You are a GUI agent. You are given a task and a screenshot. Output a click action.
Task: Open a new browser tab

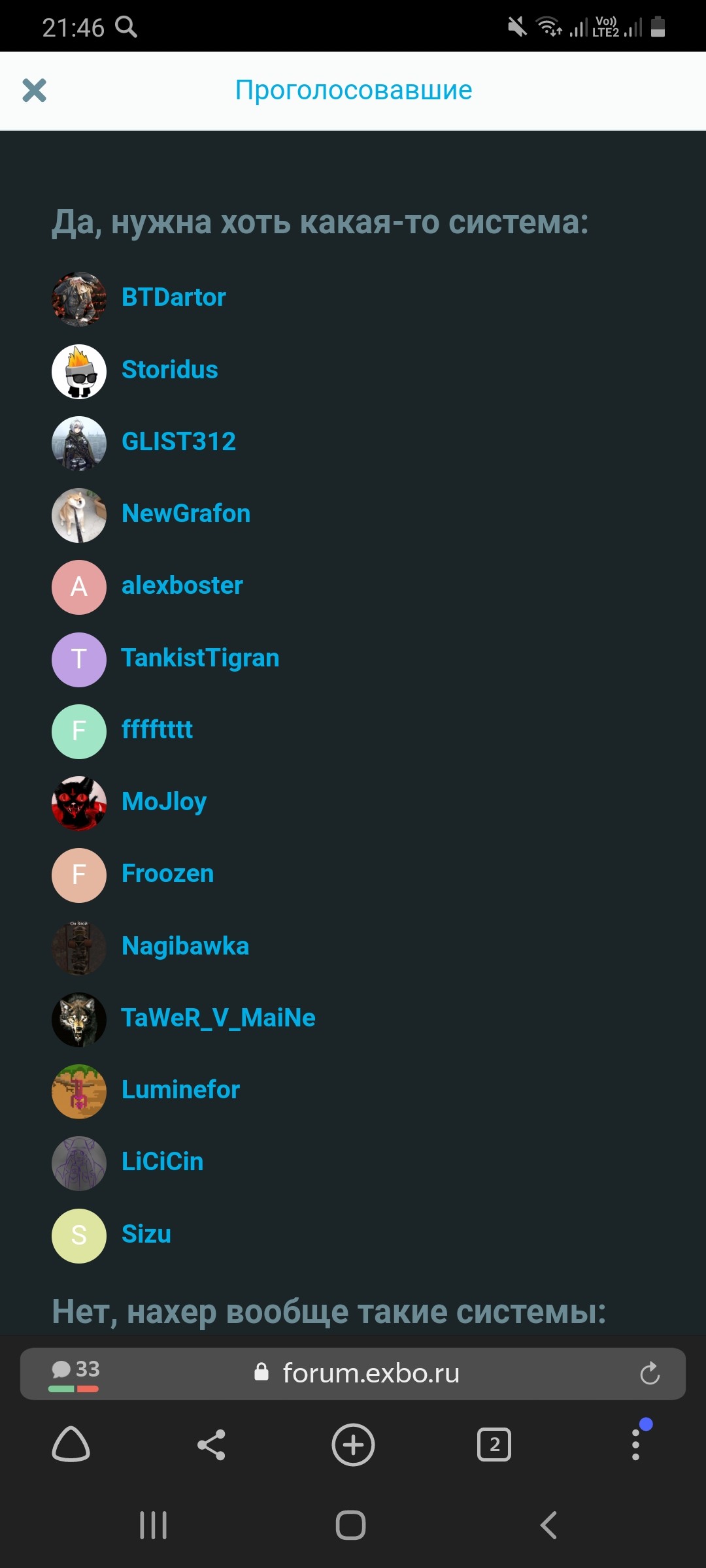pyautogui.click(x=353, y=1445)
